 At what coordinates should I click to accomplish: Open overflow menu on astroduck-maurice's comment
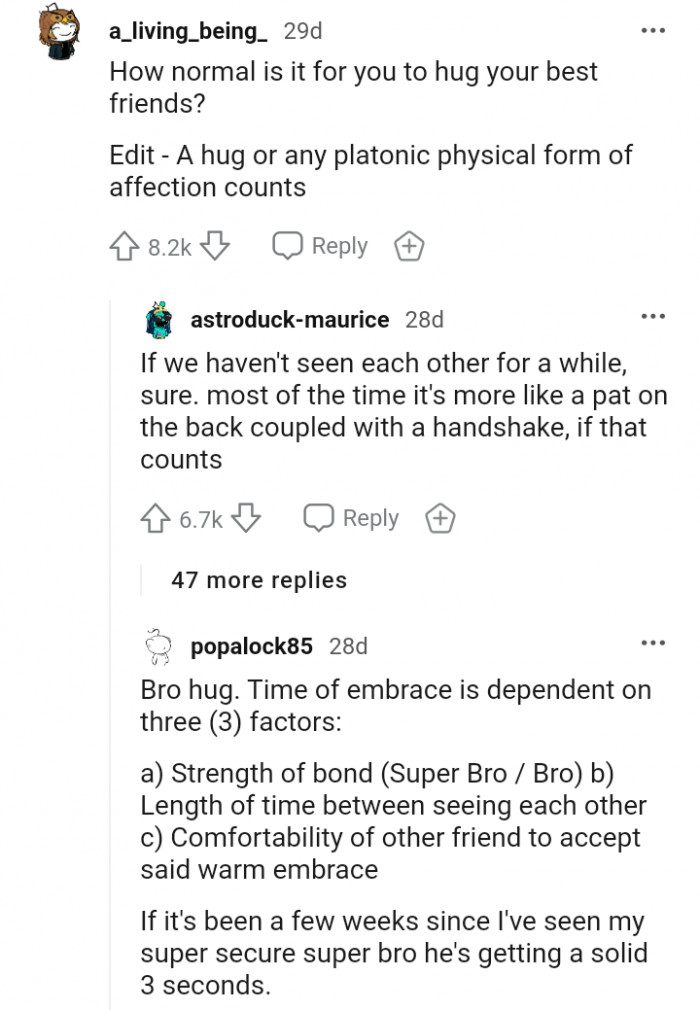coord(652,318)
